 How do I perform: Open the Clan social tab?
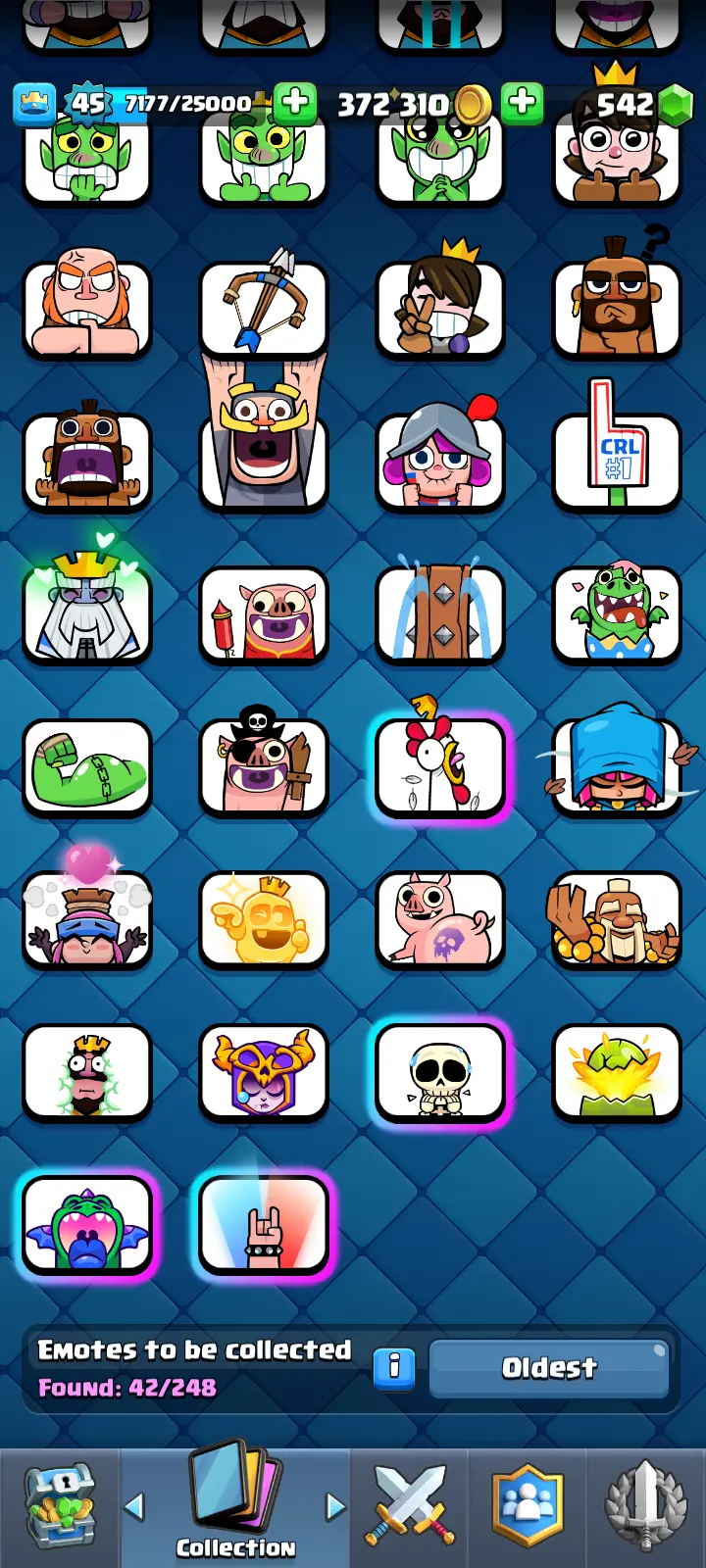[529, 1507]
